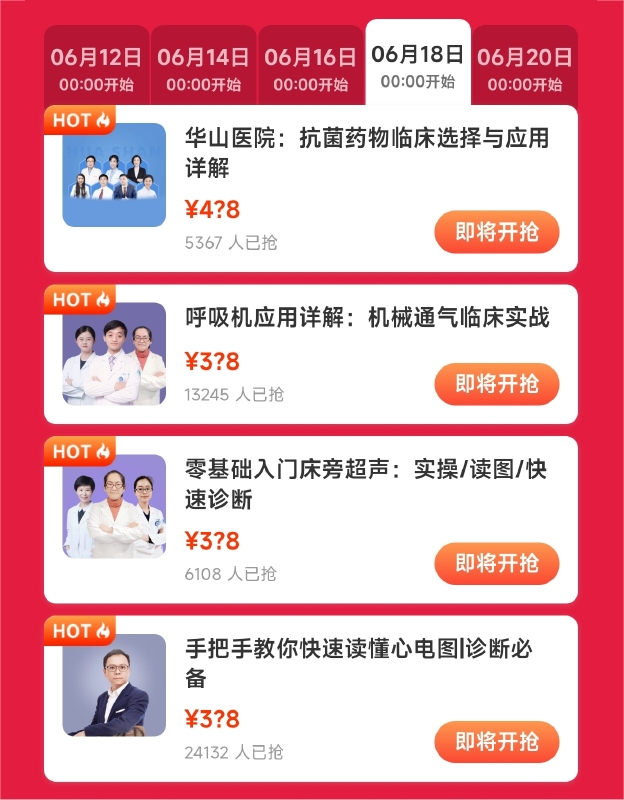Image resolution: width=624 pixels, height=800 pixels.
Task: Open the 华山医院：抗菌药物临床选择与应用详解 course card
Action: (x=367, y=152)
